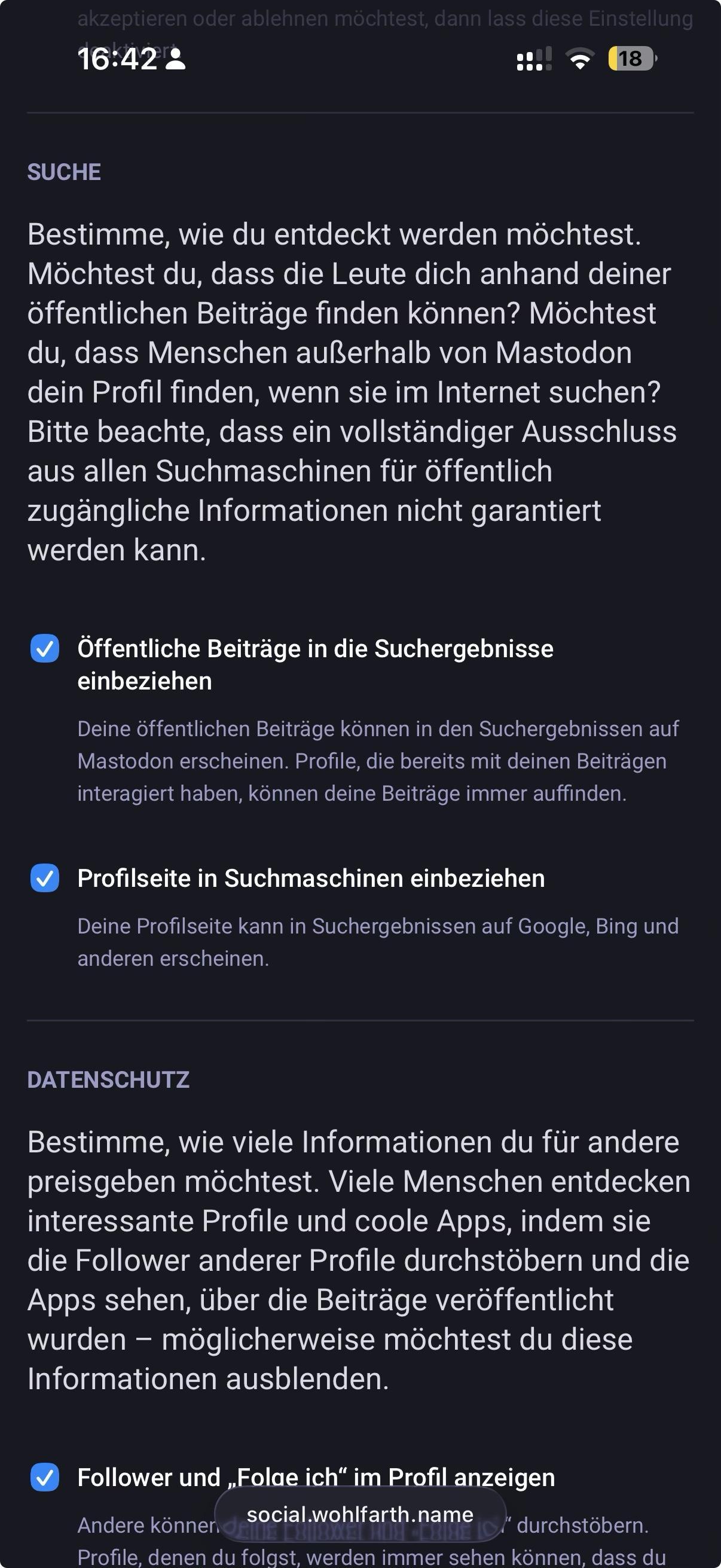
Task: Toggle the 'Profilseite in Suchmaschinen einbeziehen' checkbox
Action: (45, 878)
